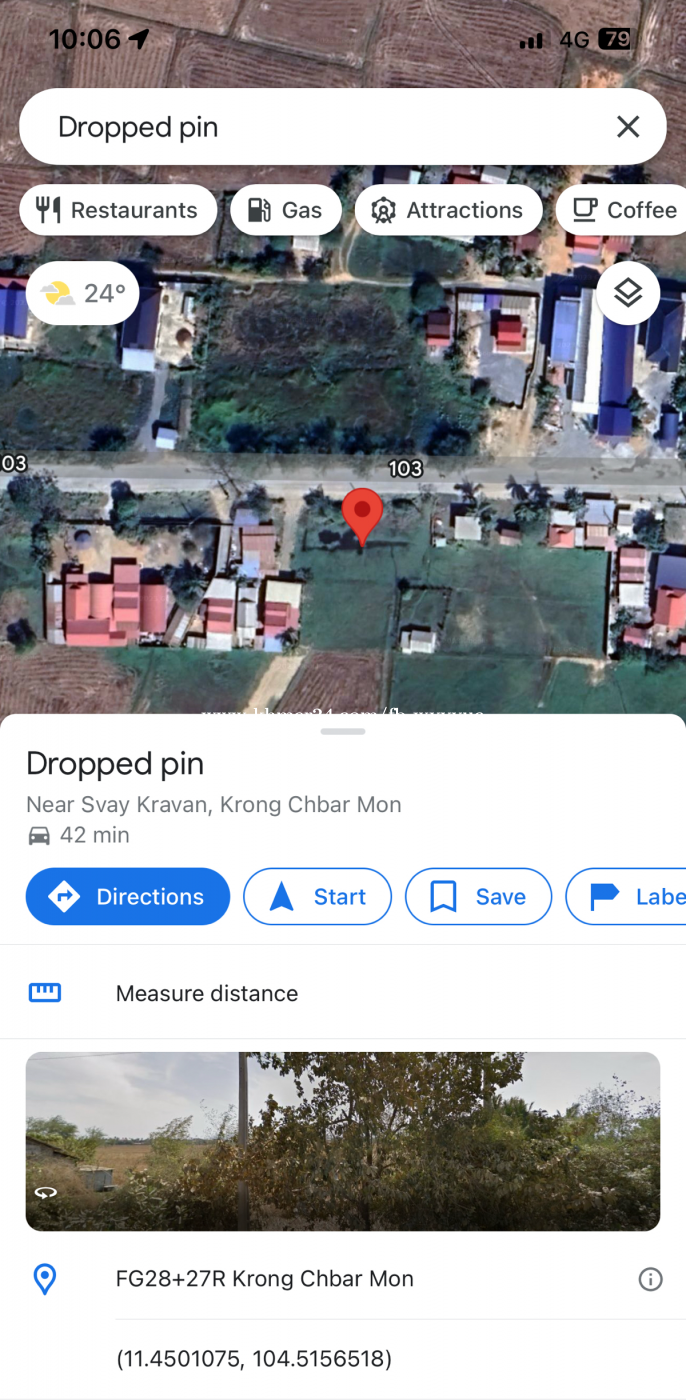Start navigation to the pin
Image resolution: width=686 pixels, height=1400 pixels.
pos(317,897)
